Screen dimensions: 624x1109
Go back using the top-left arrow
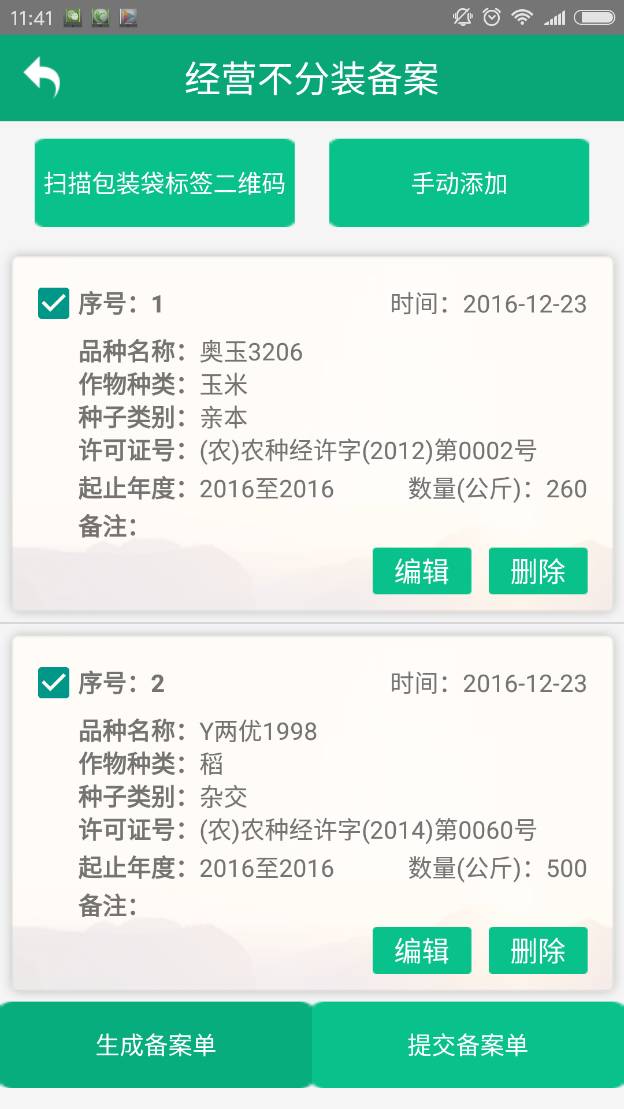[x=42, y=78]
